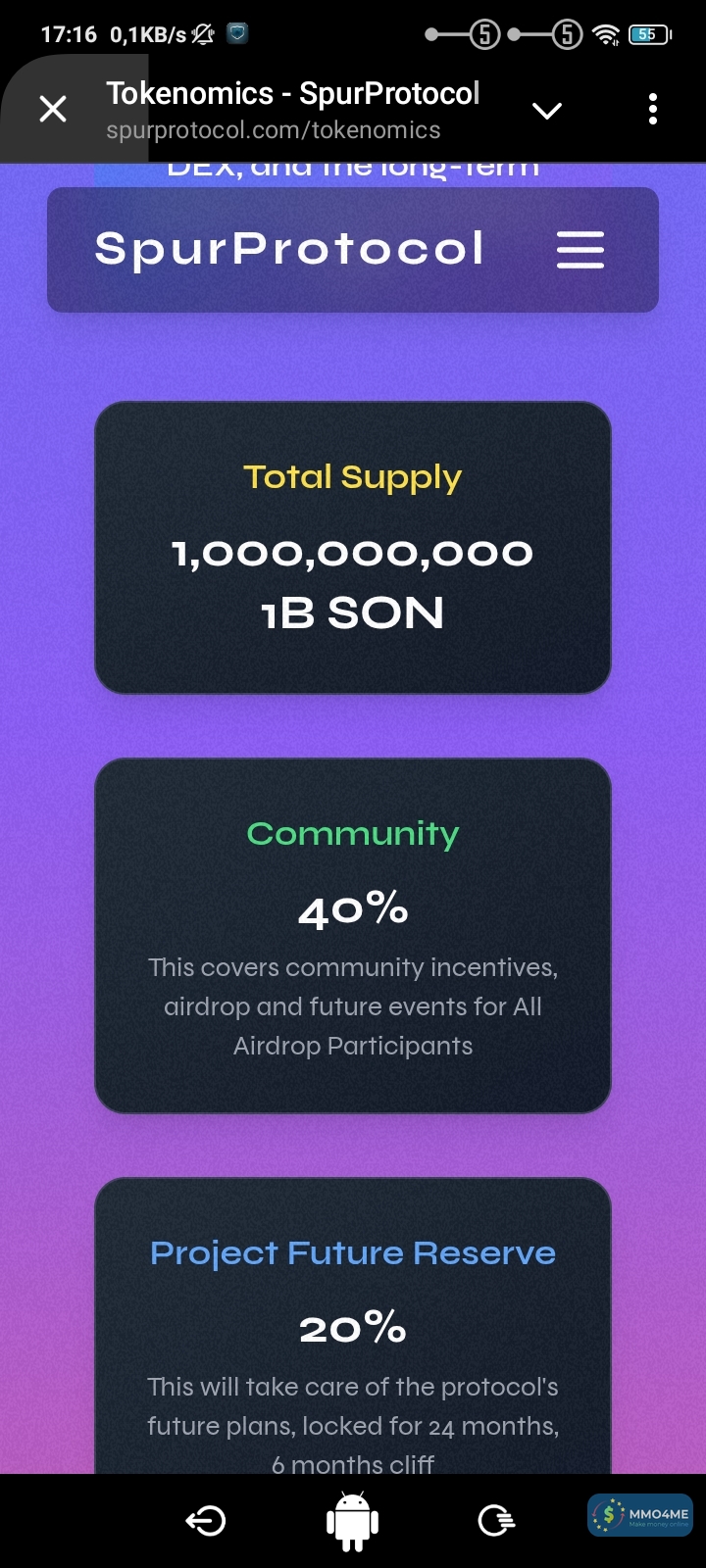
Task: Tap the SpurProtocol site title
Action: [289, 249]
